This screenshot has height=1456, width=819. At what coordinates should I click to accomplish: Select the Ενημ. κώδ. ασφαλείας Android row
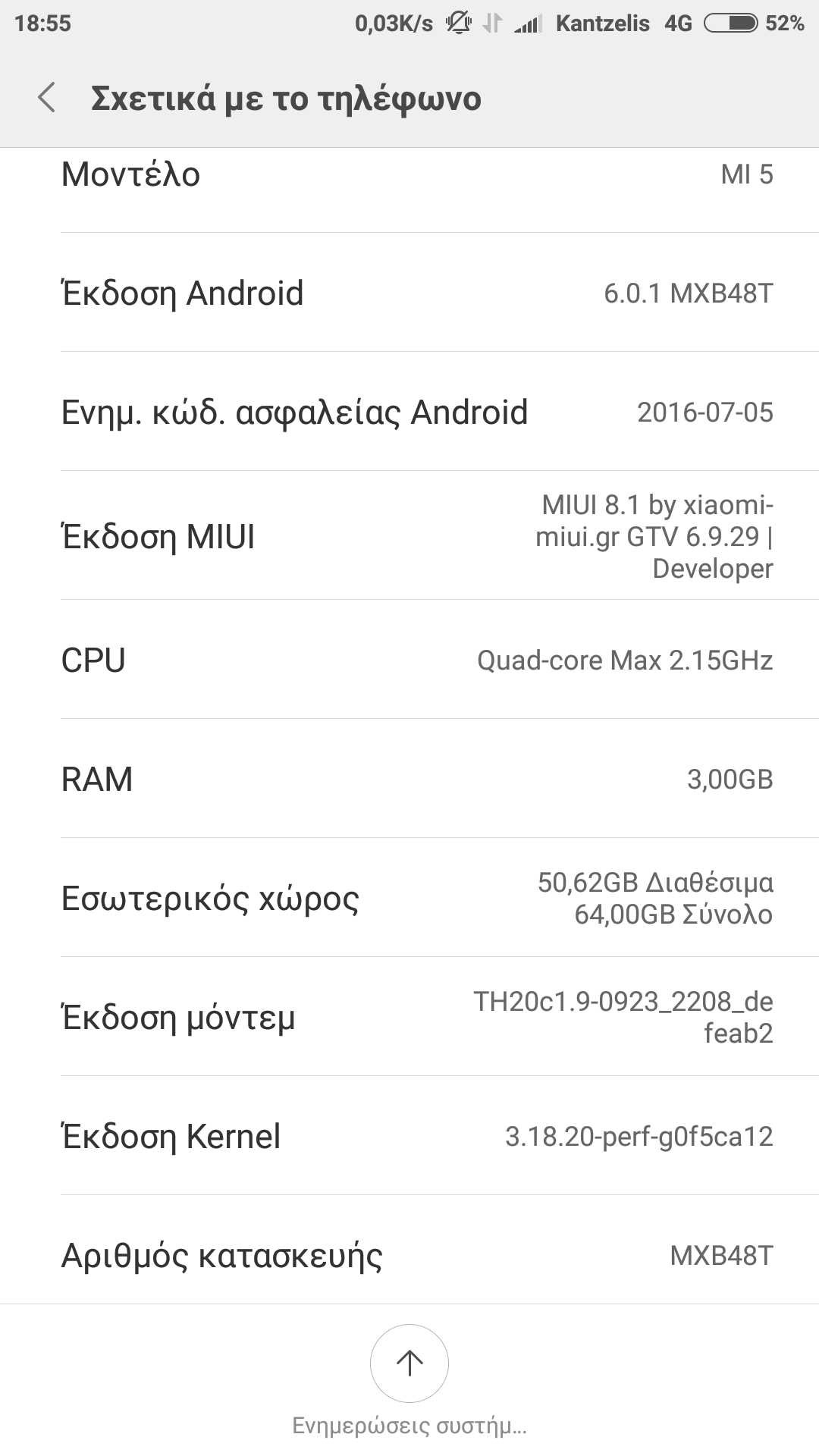click(409, 412)
